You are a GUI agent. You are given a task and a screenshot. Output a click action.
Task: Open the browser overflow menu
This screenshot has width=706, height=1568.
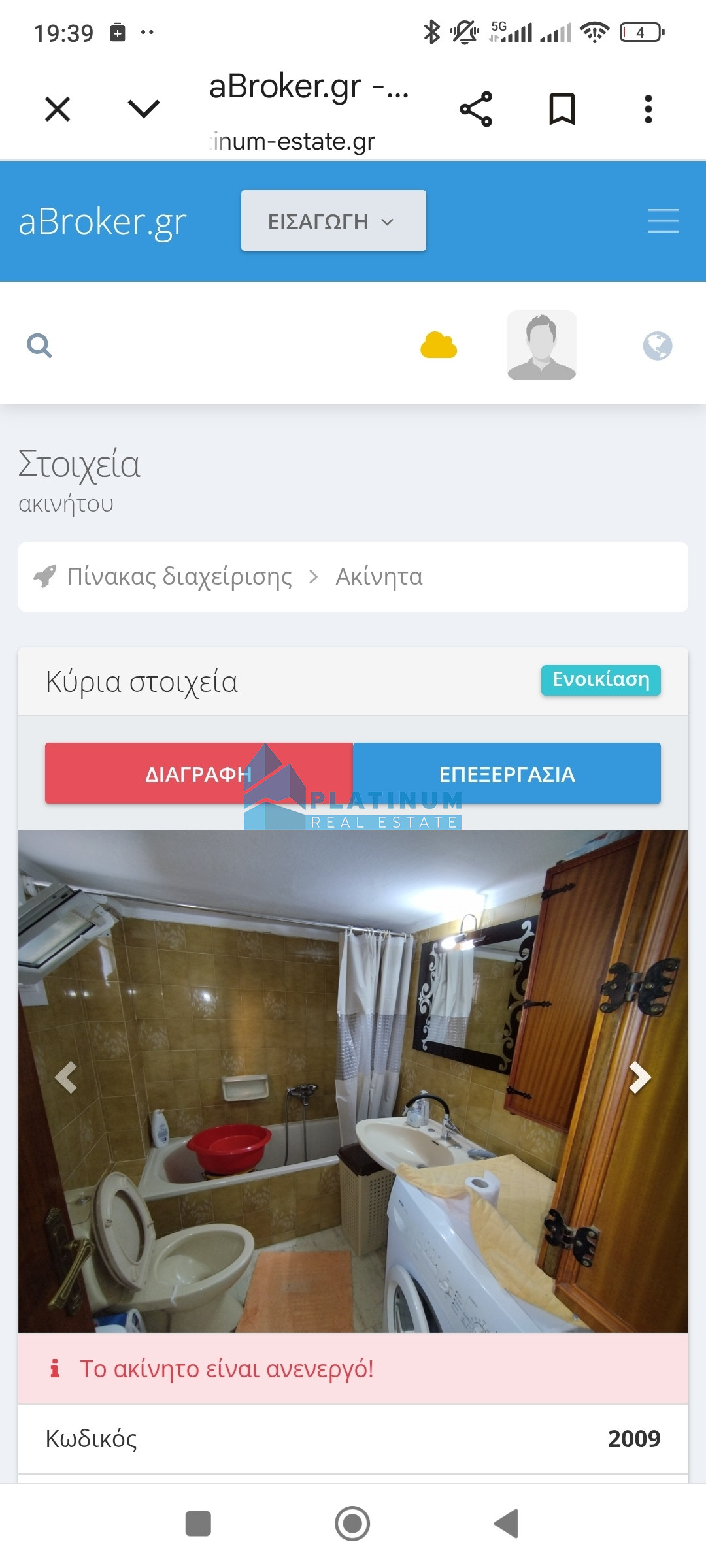click(648, 109)
